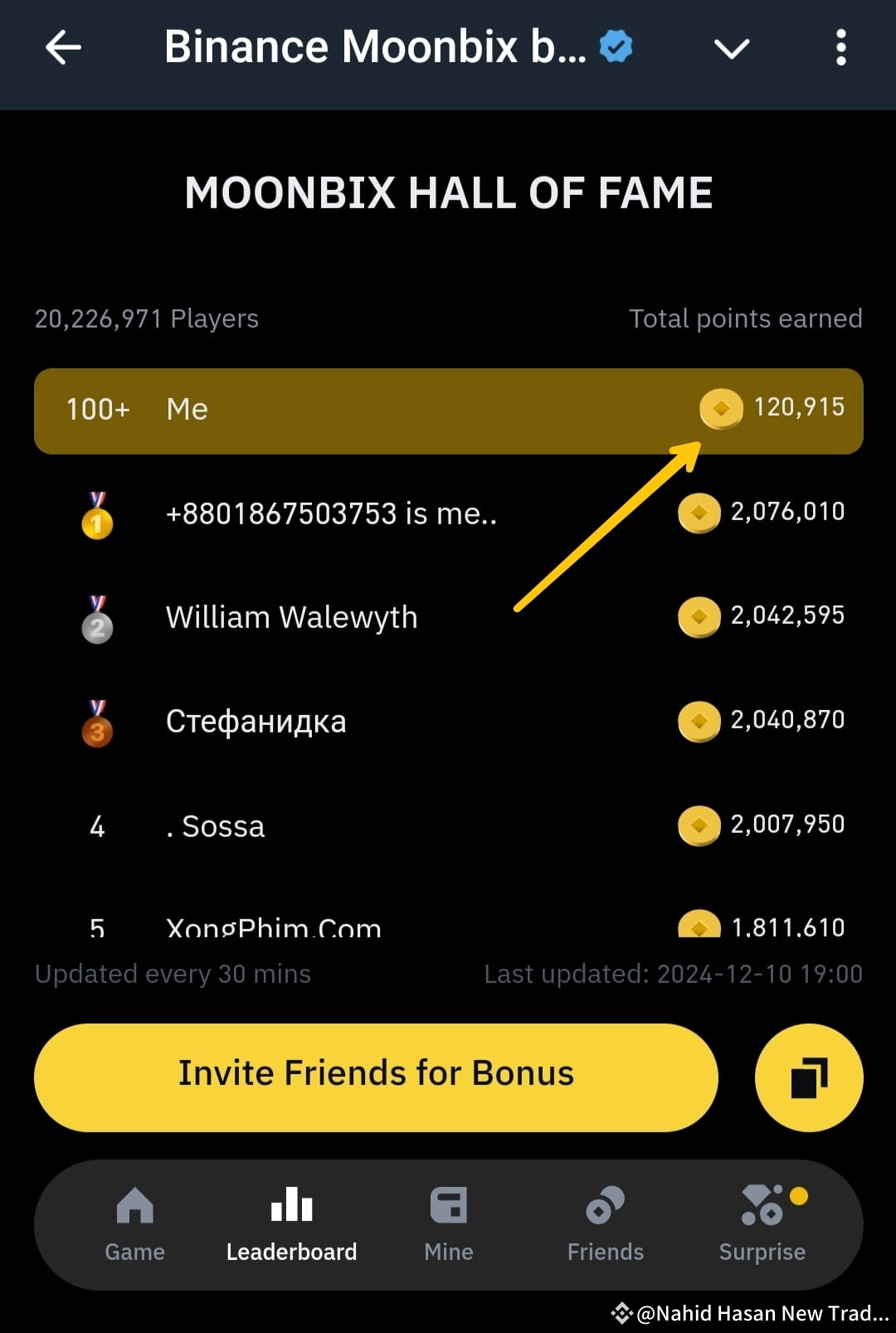Click the coin icon beside 120,915 points

tap(720, 408)
